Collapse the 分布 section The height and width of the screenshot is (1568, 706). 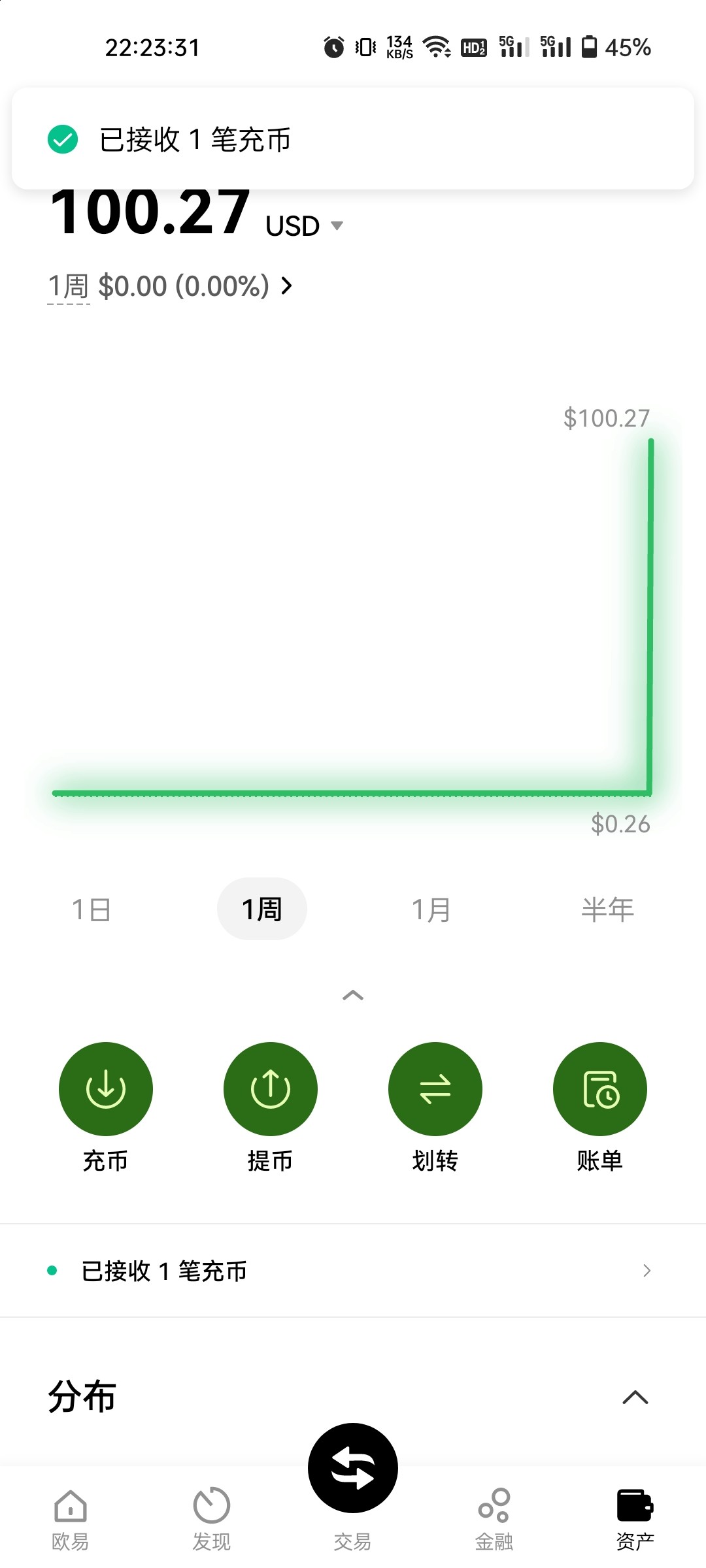[635, 1397]
